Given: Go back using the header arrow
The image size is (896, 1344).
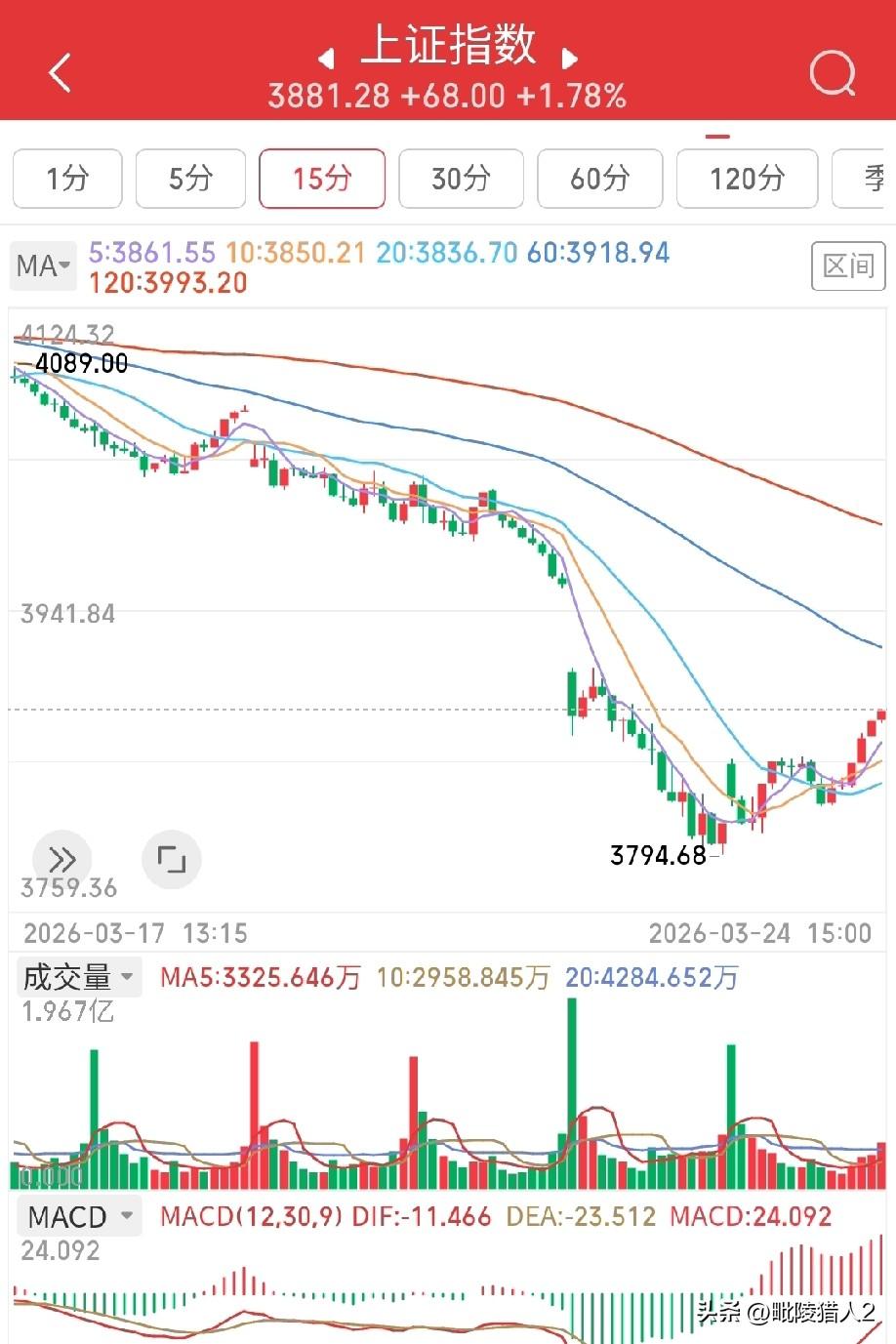Looking at the screenshot, I should 61,73.
